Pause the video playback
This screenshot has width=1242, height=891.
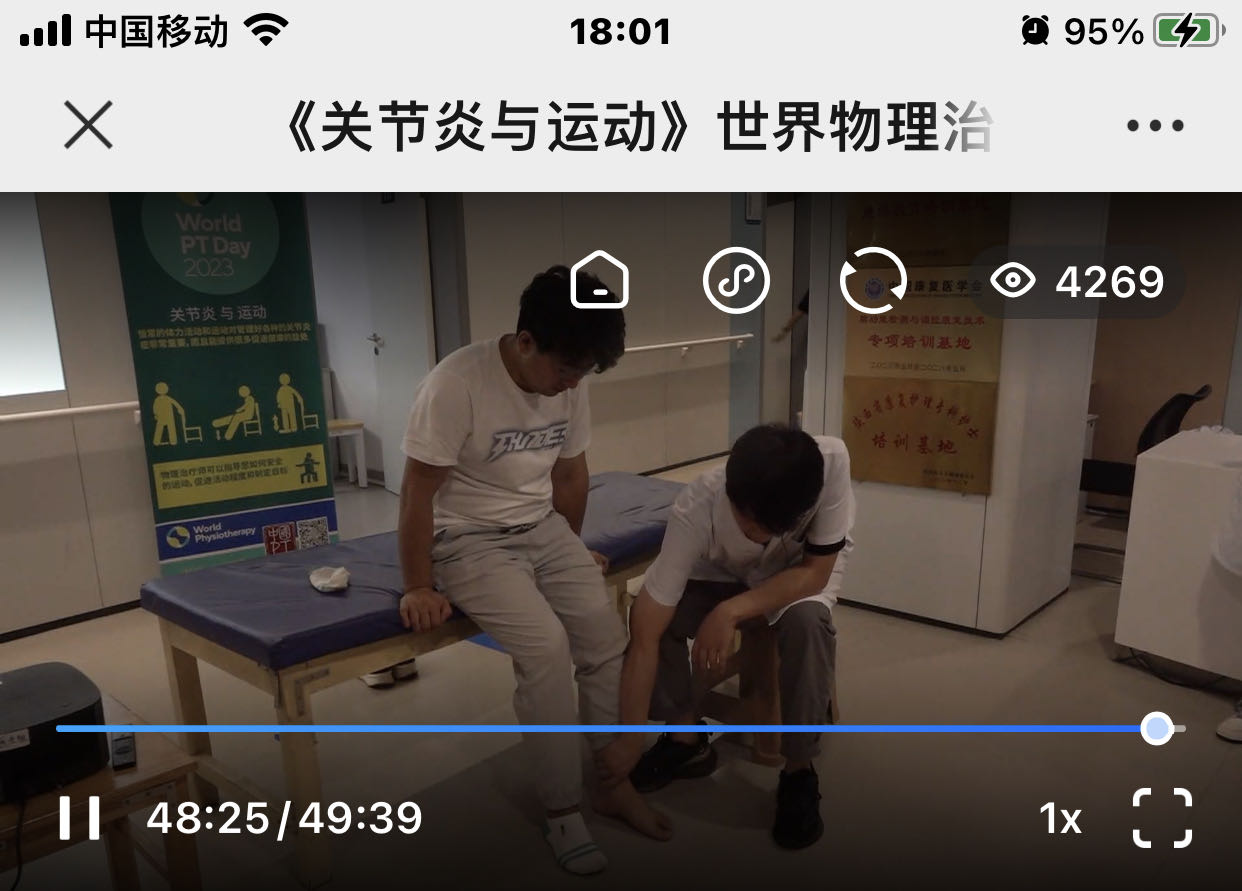(79, 818)
